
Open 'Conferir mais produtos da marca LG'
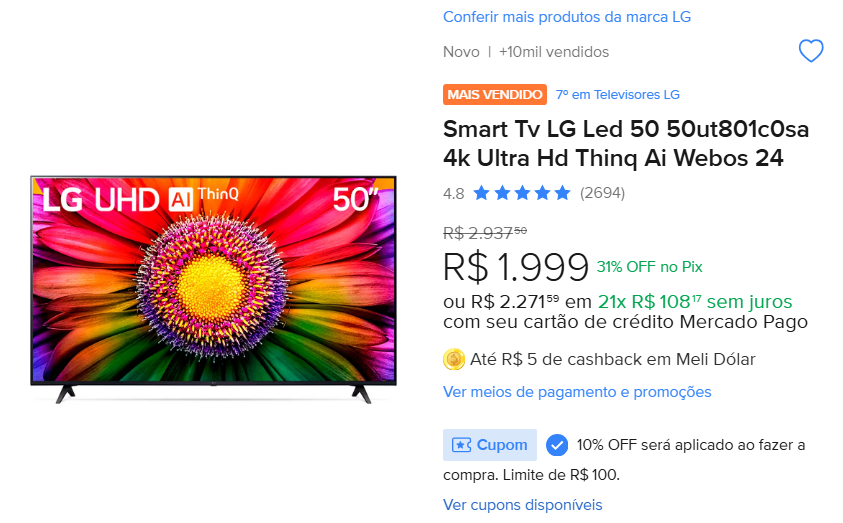click(x=567, y=17)
